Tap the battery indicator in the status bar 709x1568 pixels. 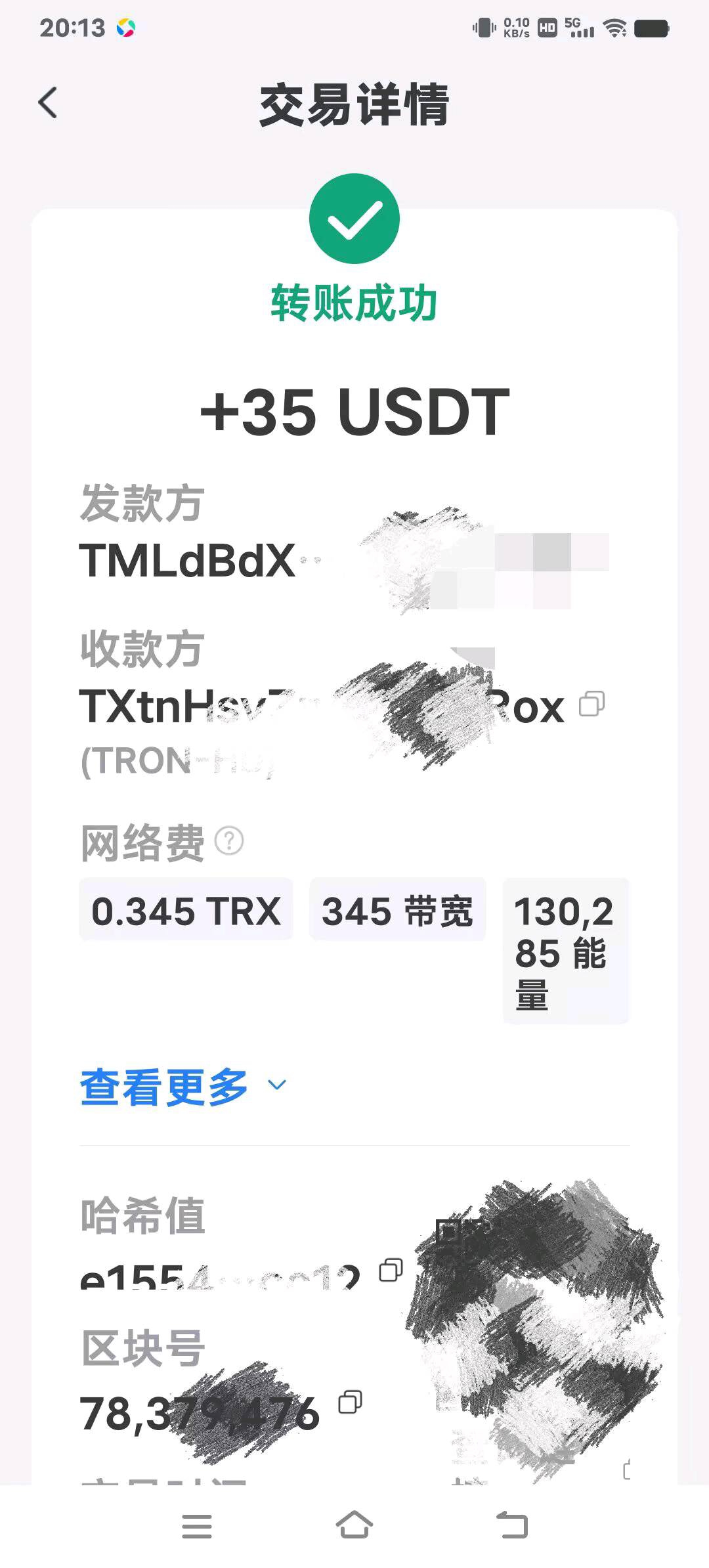pos(650,28)
